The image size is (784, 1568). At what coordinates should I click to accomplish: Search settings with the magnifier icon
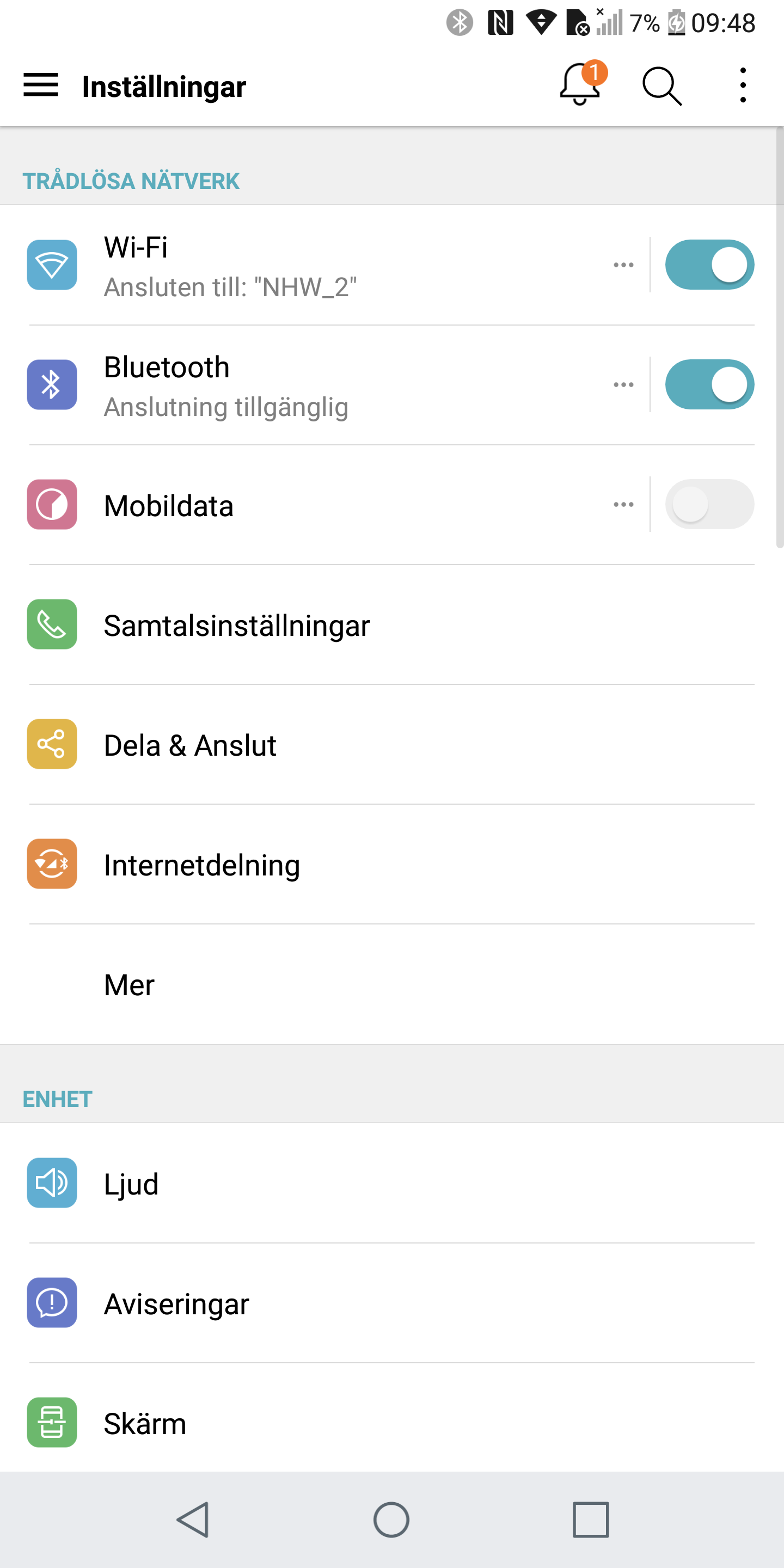(x=661, y=86)
